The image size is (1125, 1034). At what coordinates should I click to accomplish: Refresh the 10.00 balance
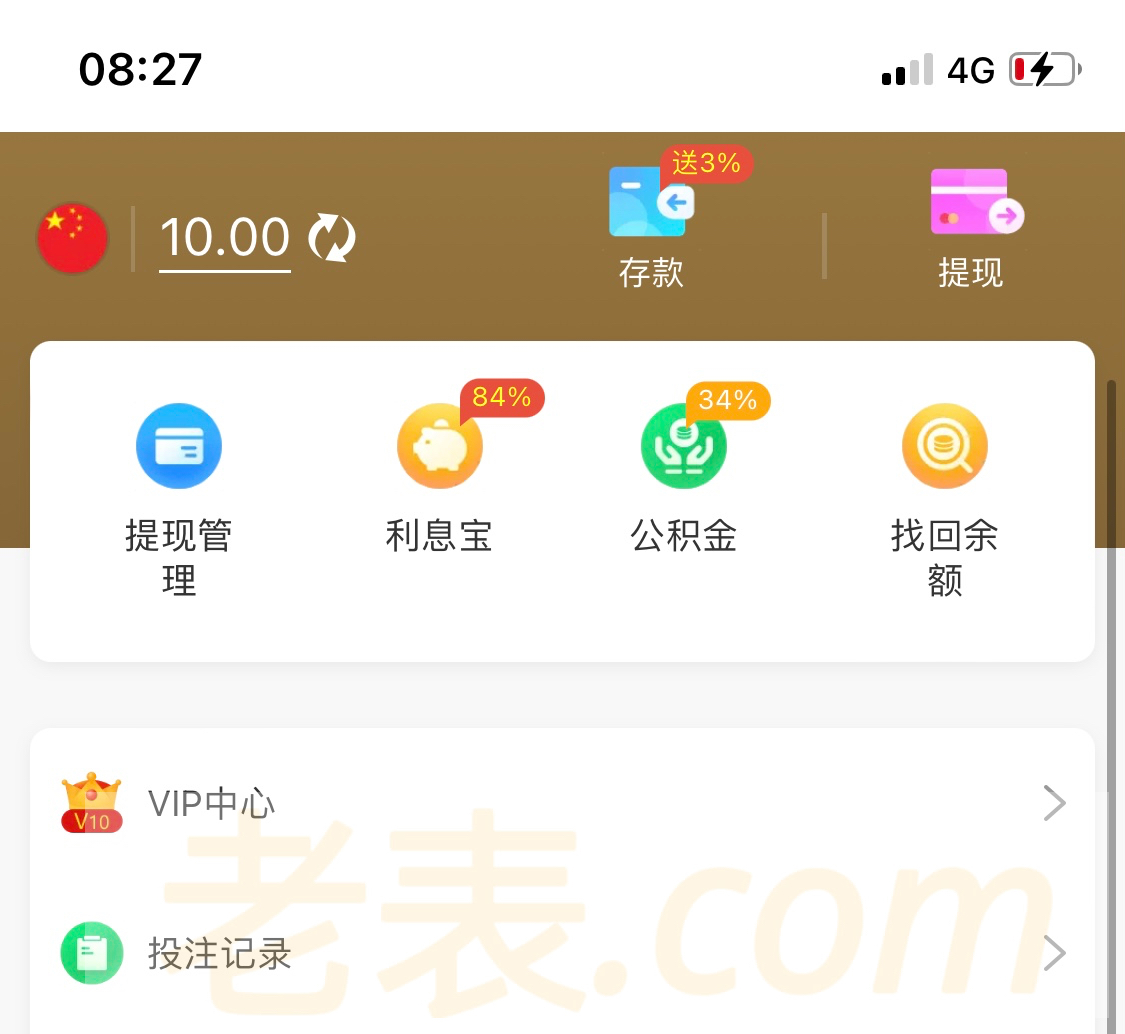[331, 238]
